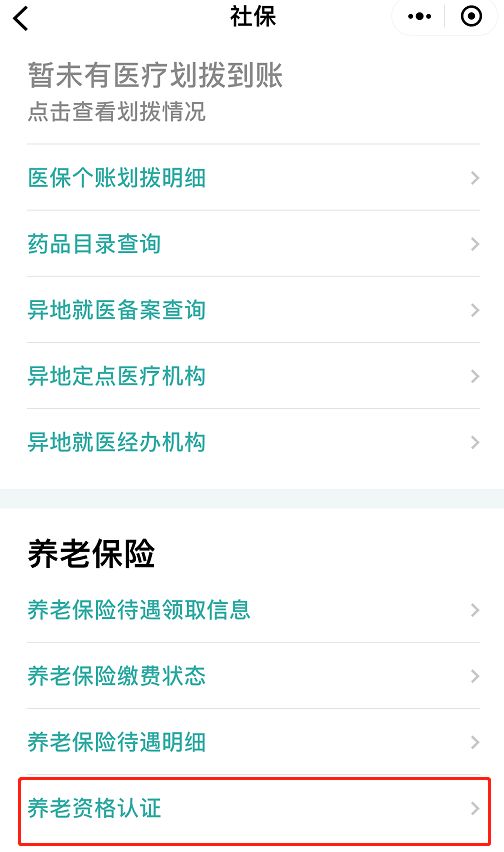Open 药品目录查询
The width and height of the screenshot is (504, 852).
click(x=253, y=244)
